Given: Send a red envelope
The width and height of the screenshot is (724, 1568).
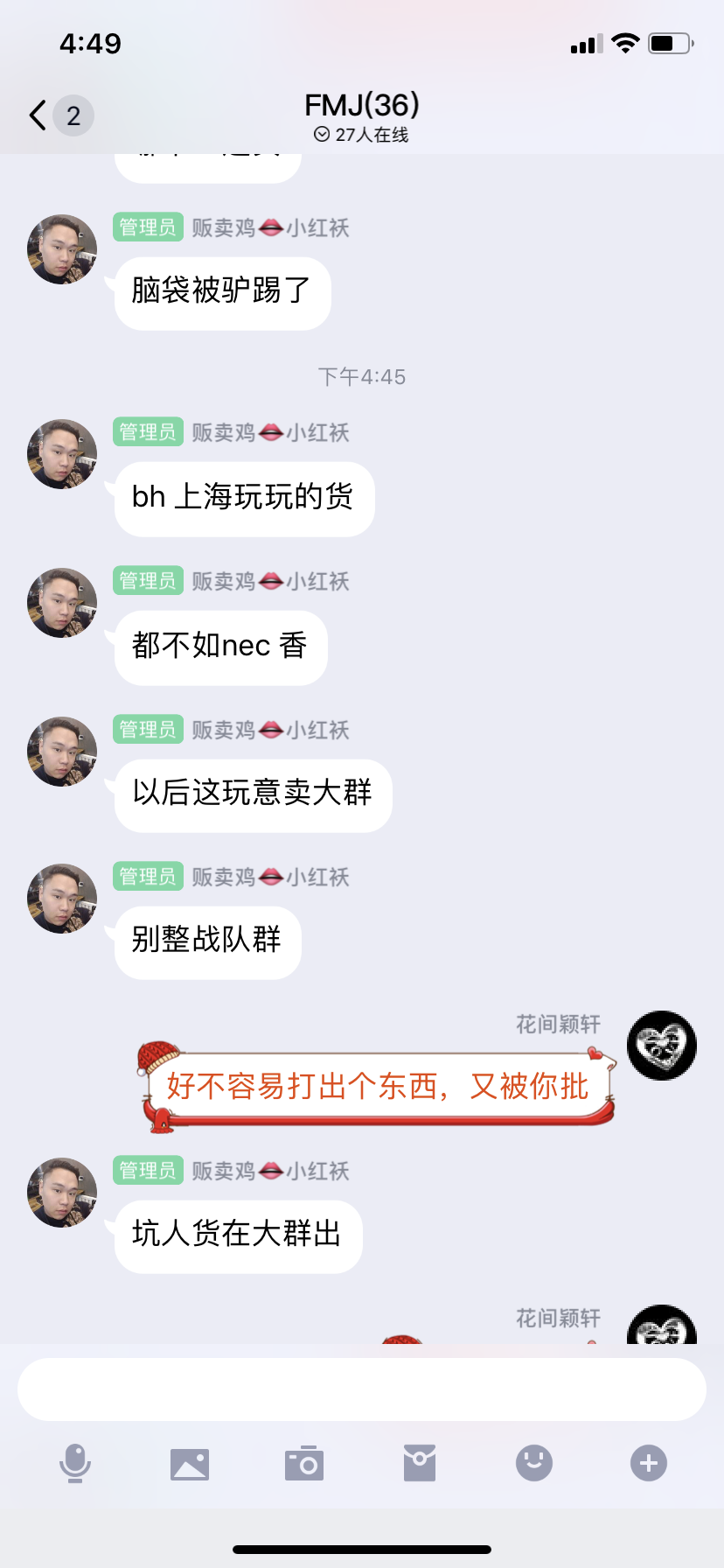Looking at the screenshot, I should 420,1463.
